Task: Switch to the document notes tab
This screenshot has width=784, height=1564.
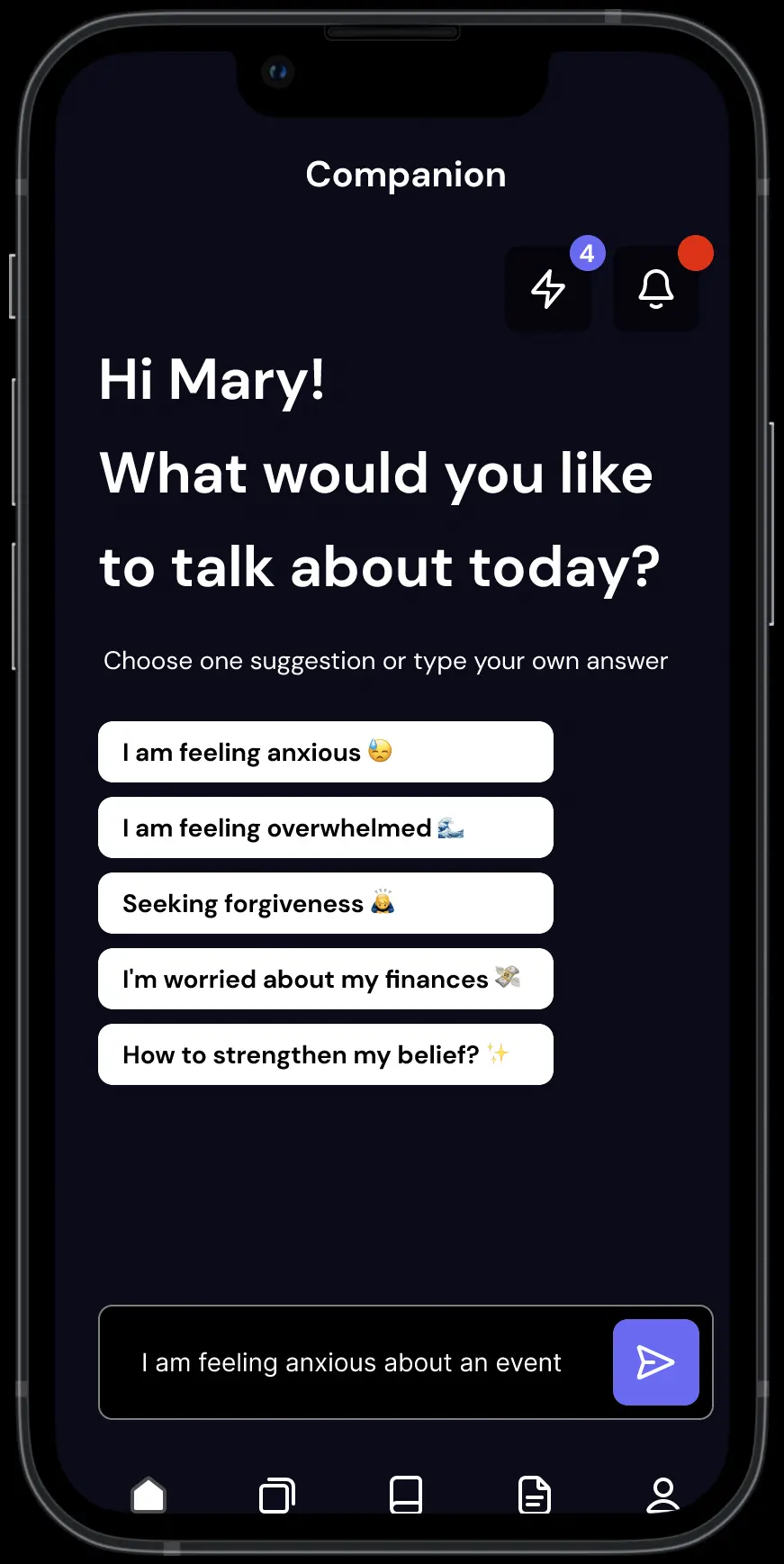Action: (535, 1496)
